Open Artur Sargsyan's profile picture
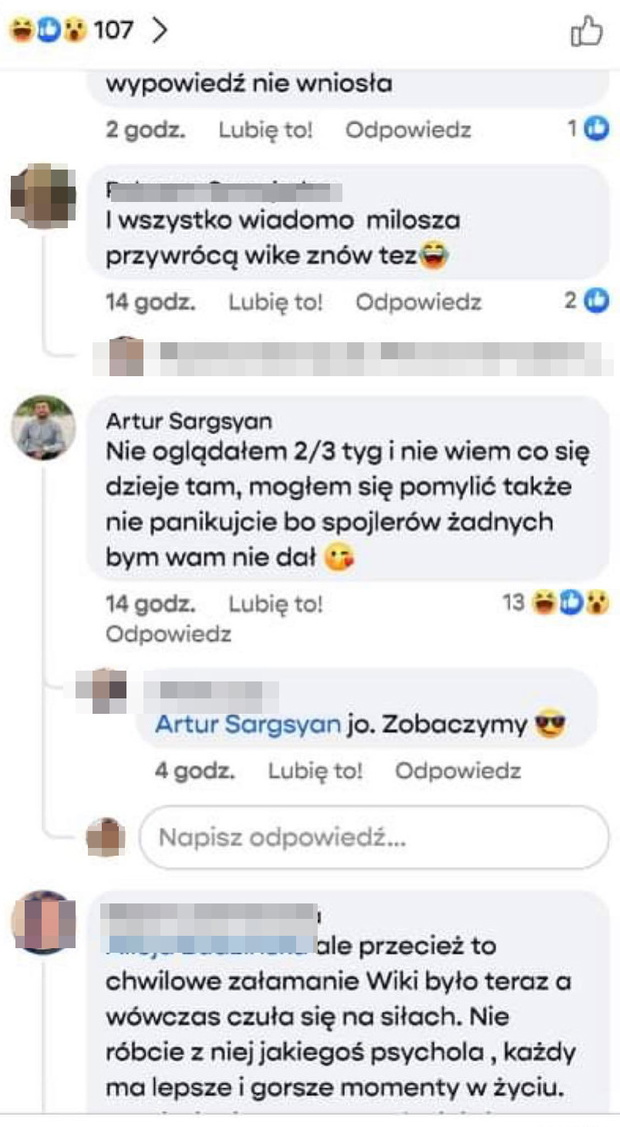Screen dimensions: 620x1127 pyautogui.click(x=43, y=428)
